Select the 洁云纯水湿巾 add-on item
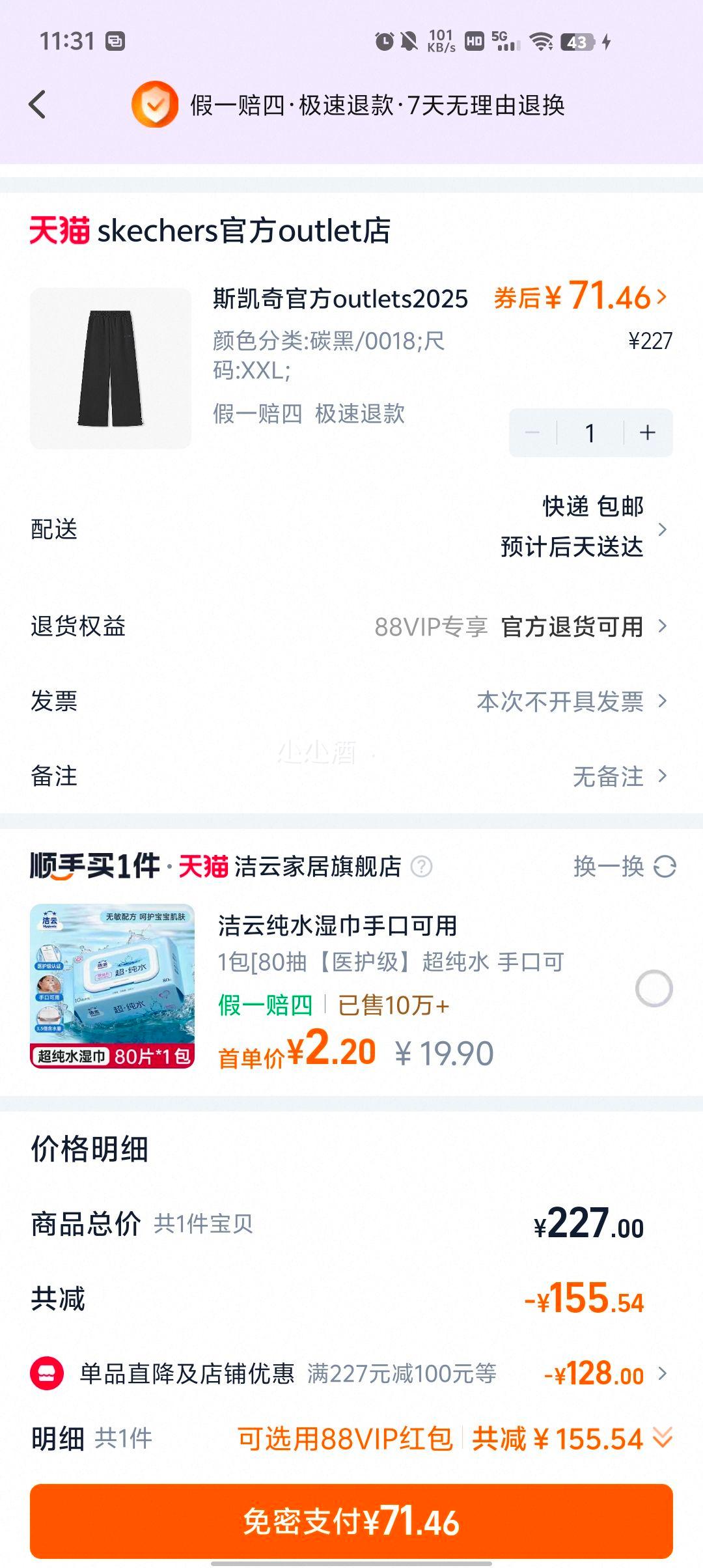 coord(654,988)
